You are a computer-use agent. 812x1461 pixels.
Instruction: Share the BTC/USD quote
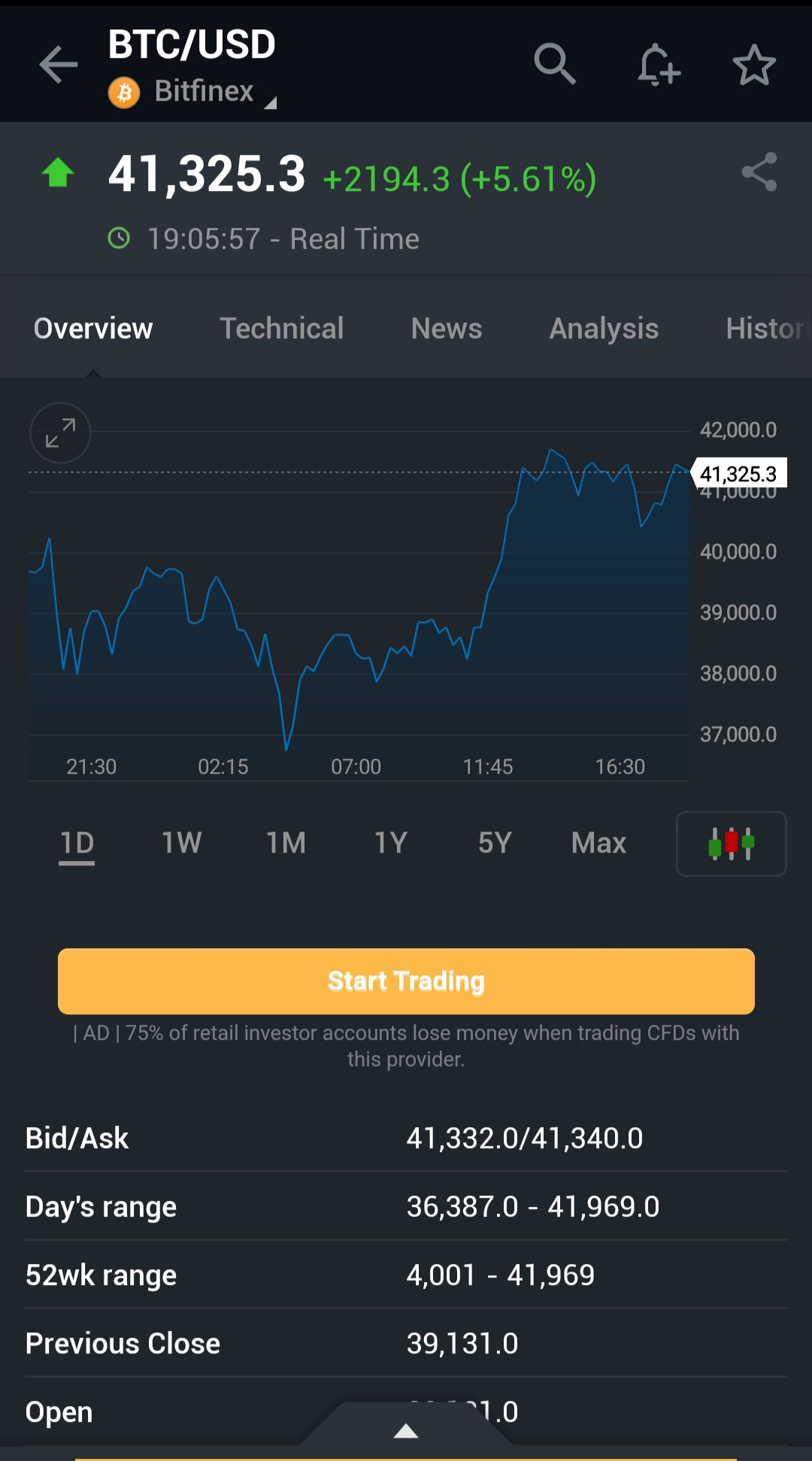coord(759,172)
